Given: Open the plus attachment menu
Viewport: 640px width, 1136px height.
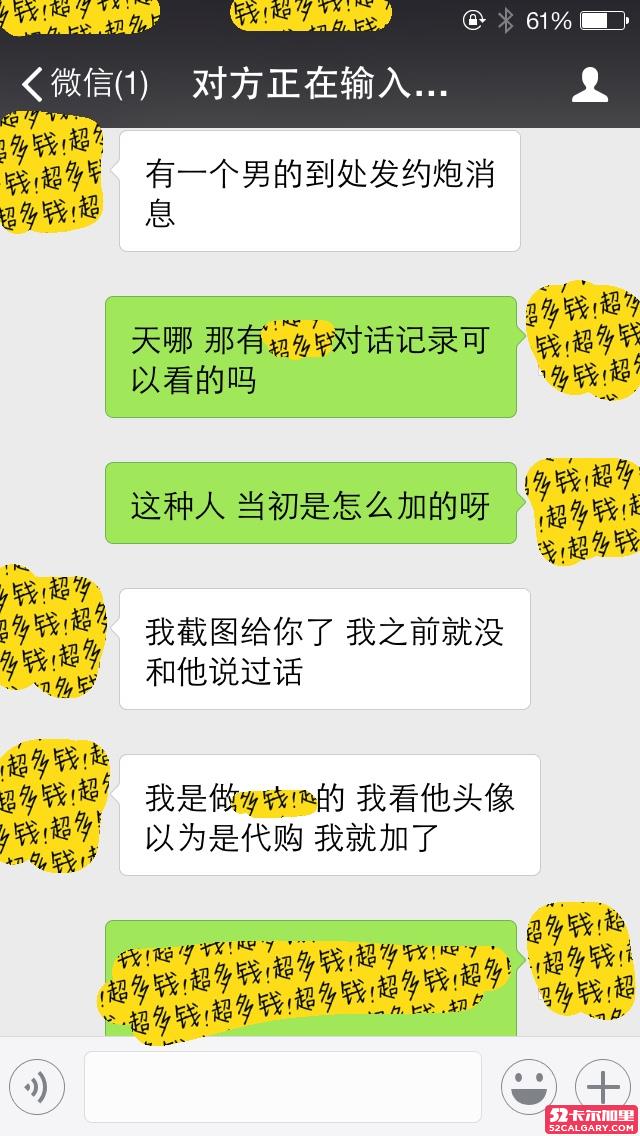Looking at the screenshot, I should pos(603,1087).
